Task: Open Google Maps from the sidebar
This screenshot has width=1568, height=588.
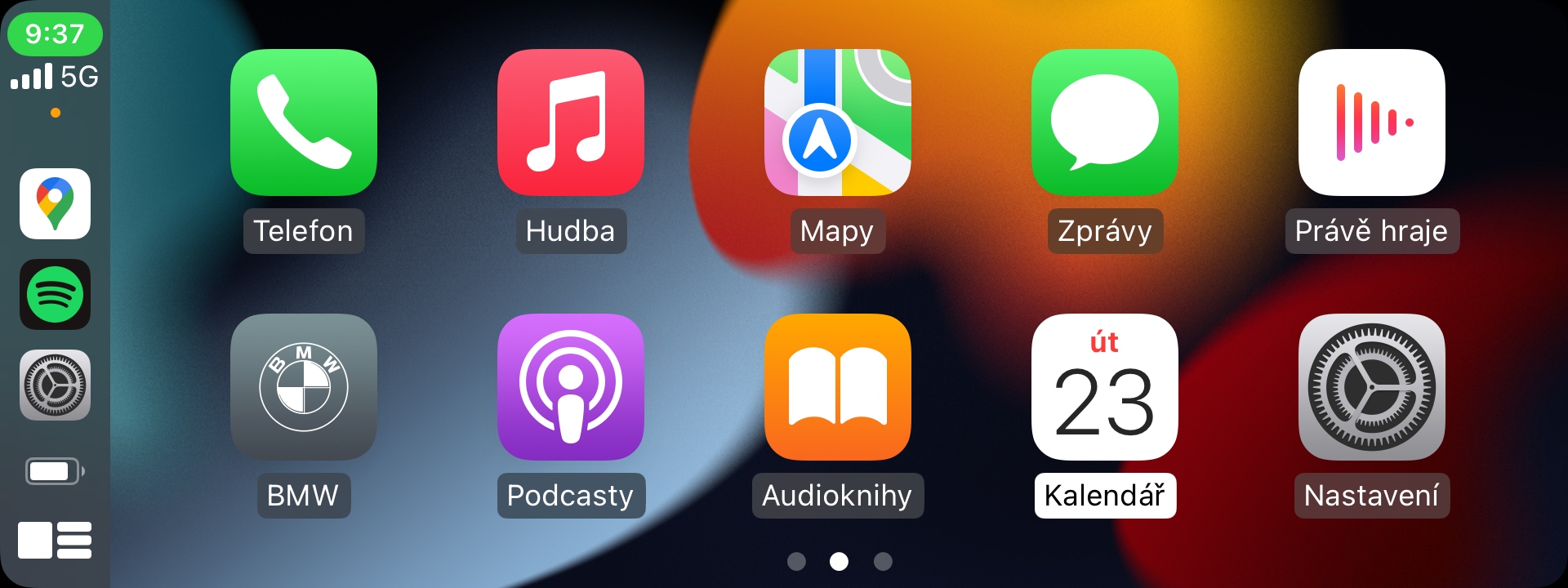Action: click(55, 203)
